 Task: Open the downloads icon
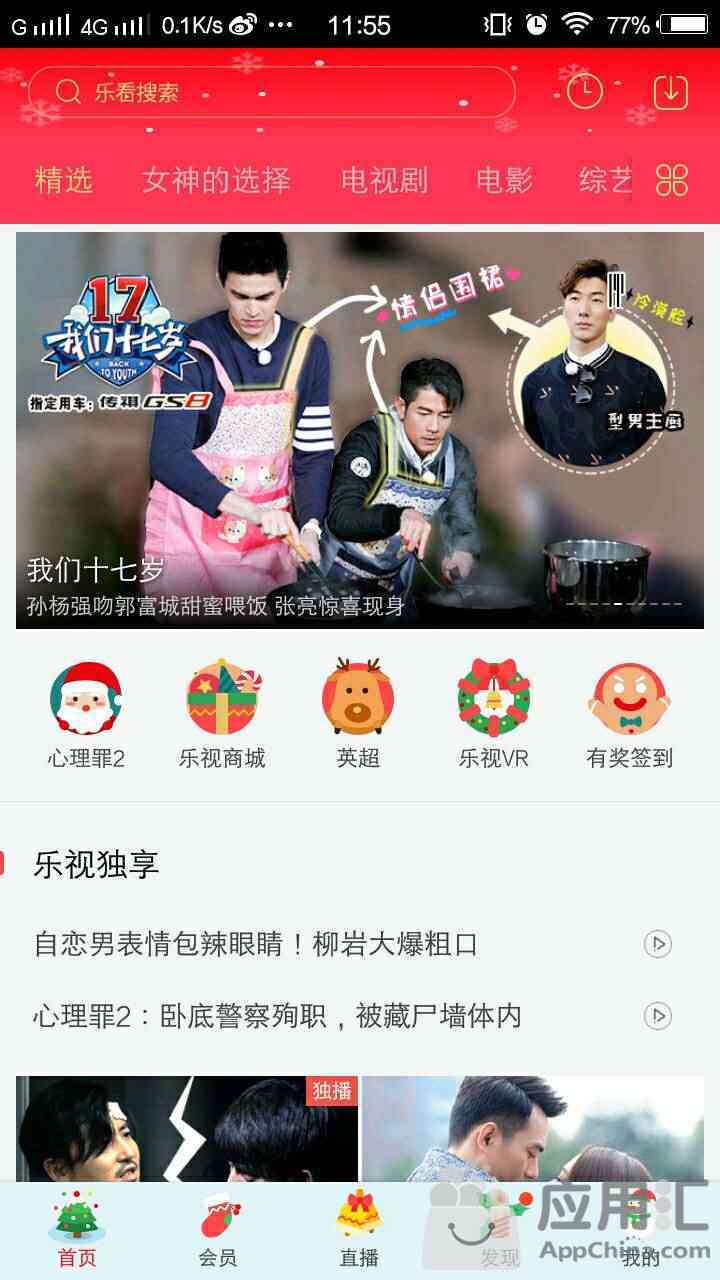671,92
